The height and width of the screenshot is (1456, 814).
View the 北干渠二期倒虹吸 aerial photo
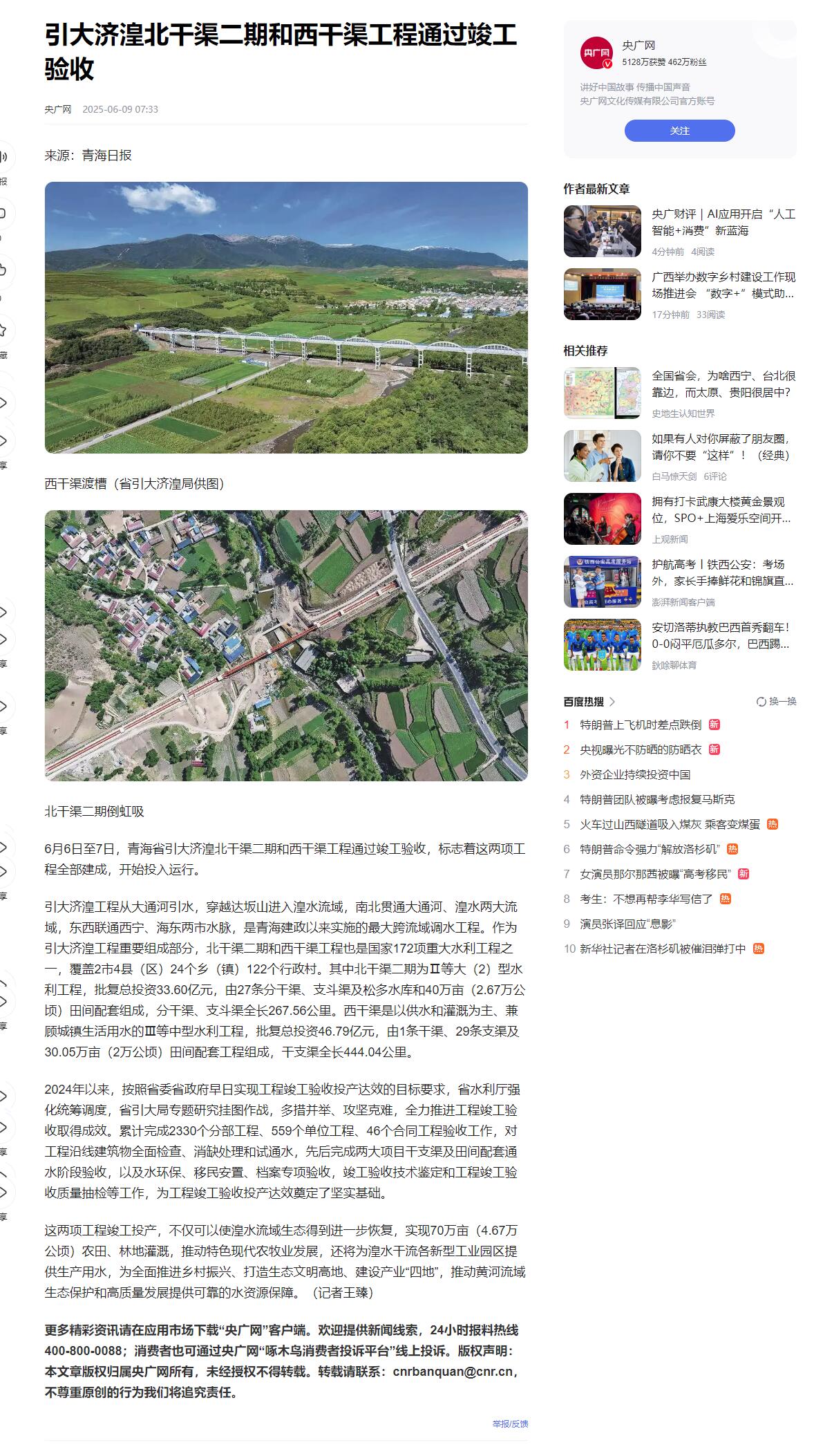[x=286, y=646]
